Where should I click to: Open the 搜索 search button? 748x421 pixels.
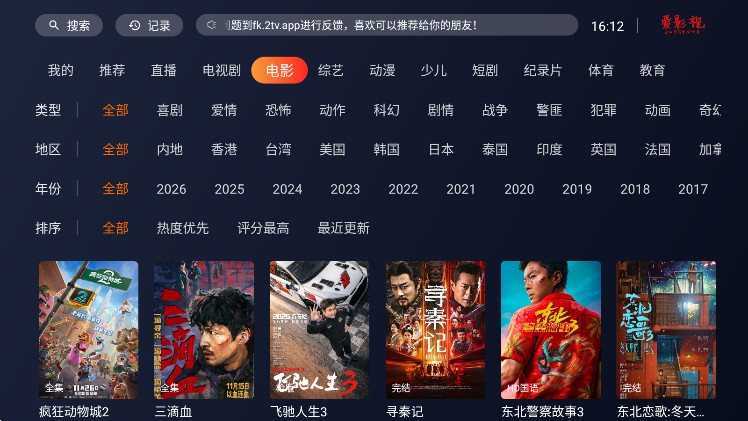(68, 26)
